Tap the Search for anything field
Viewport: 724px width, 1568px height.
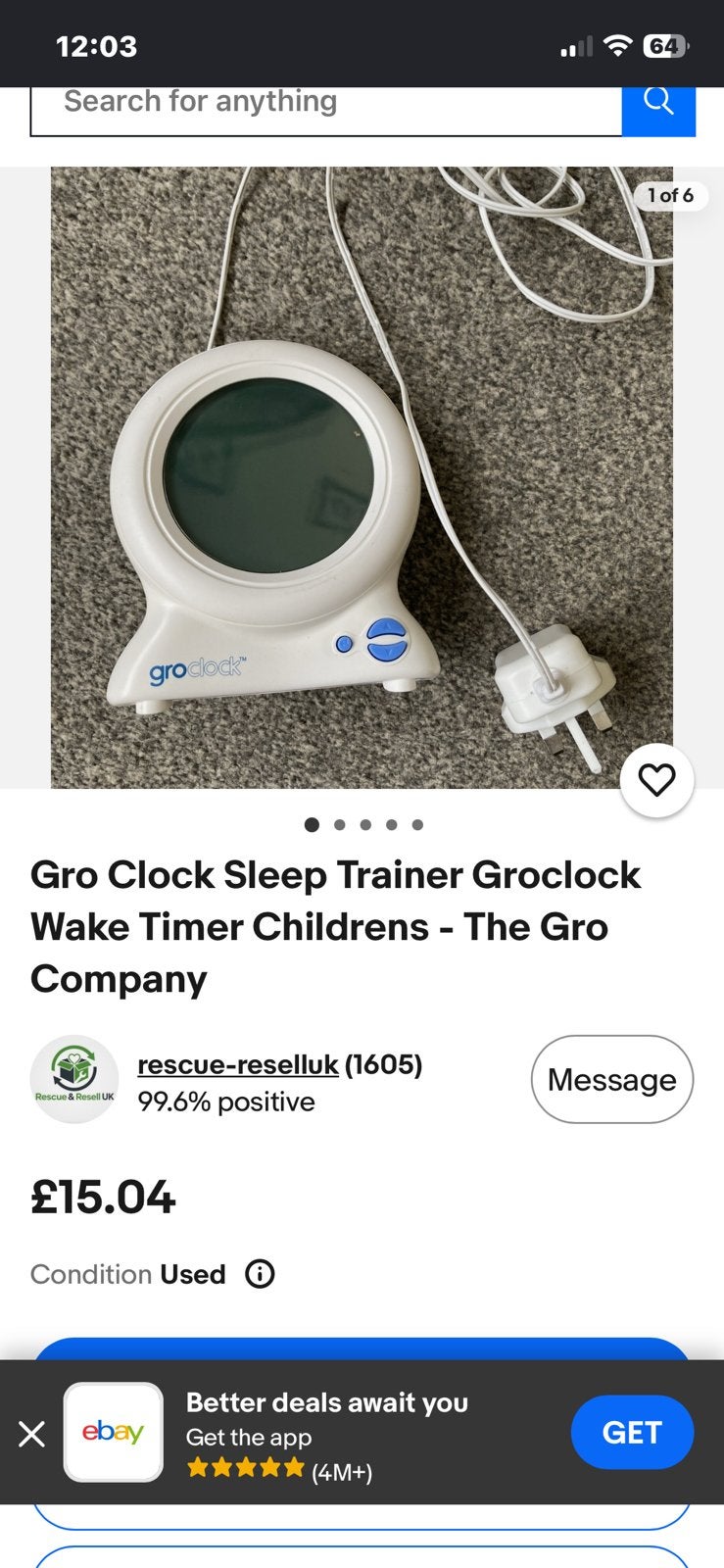coord(326,106)
